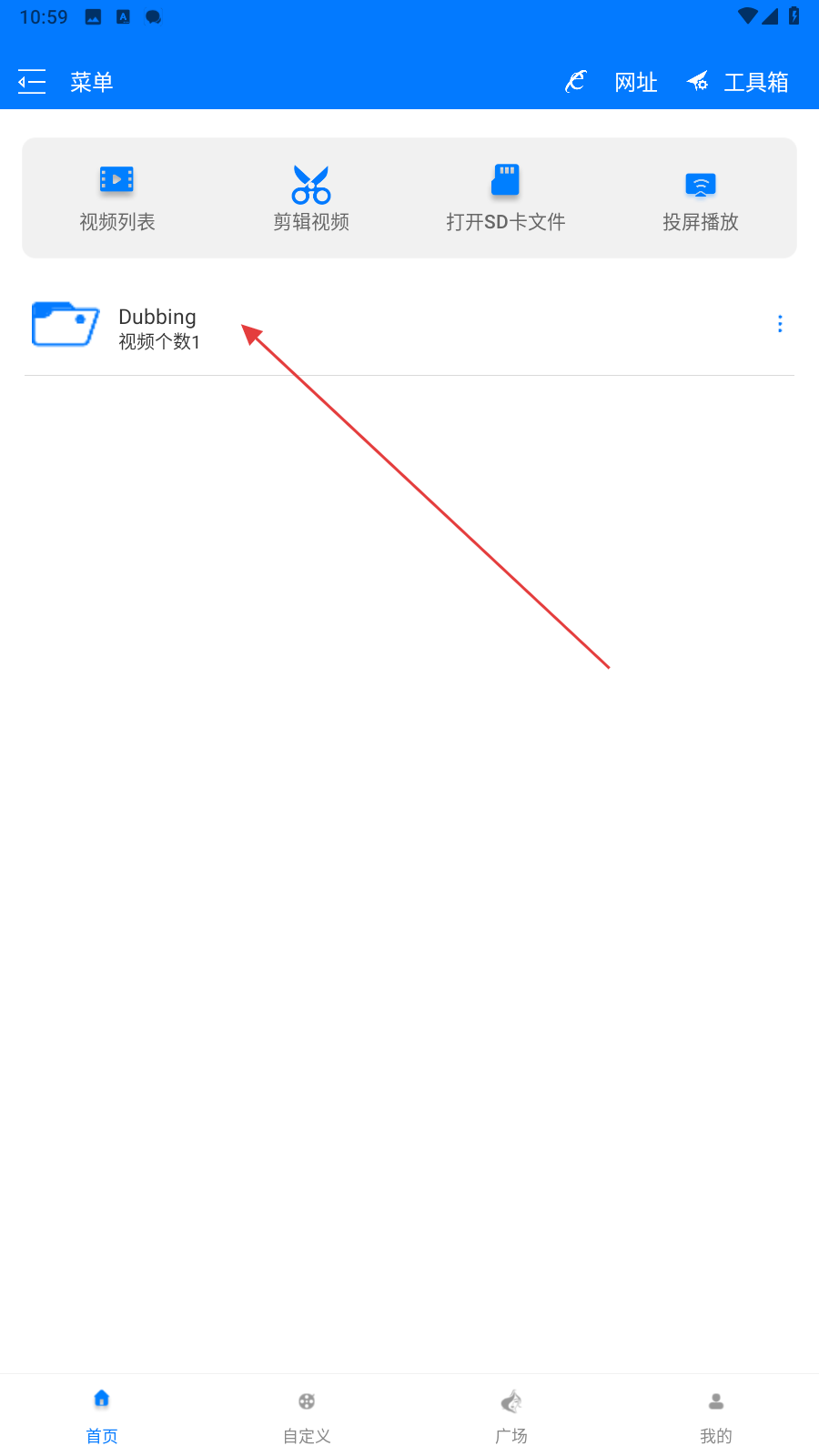Viewport: 819px width, 1456px height.
Task: Select 剪辑视频 to edit video
Action: pos(311,198)
